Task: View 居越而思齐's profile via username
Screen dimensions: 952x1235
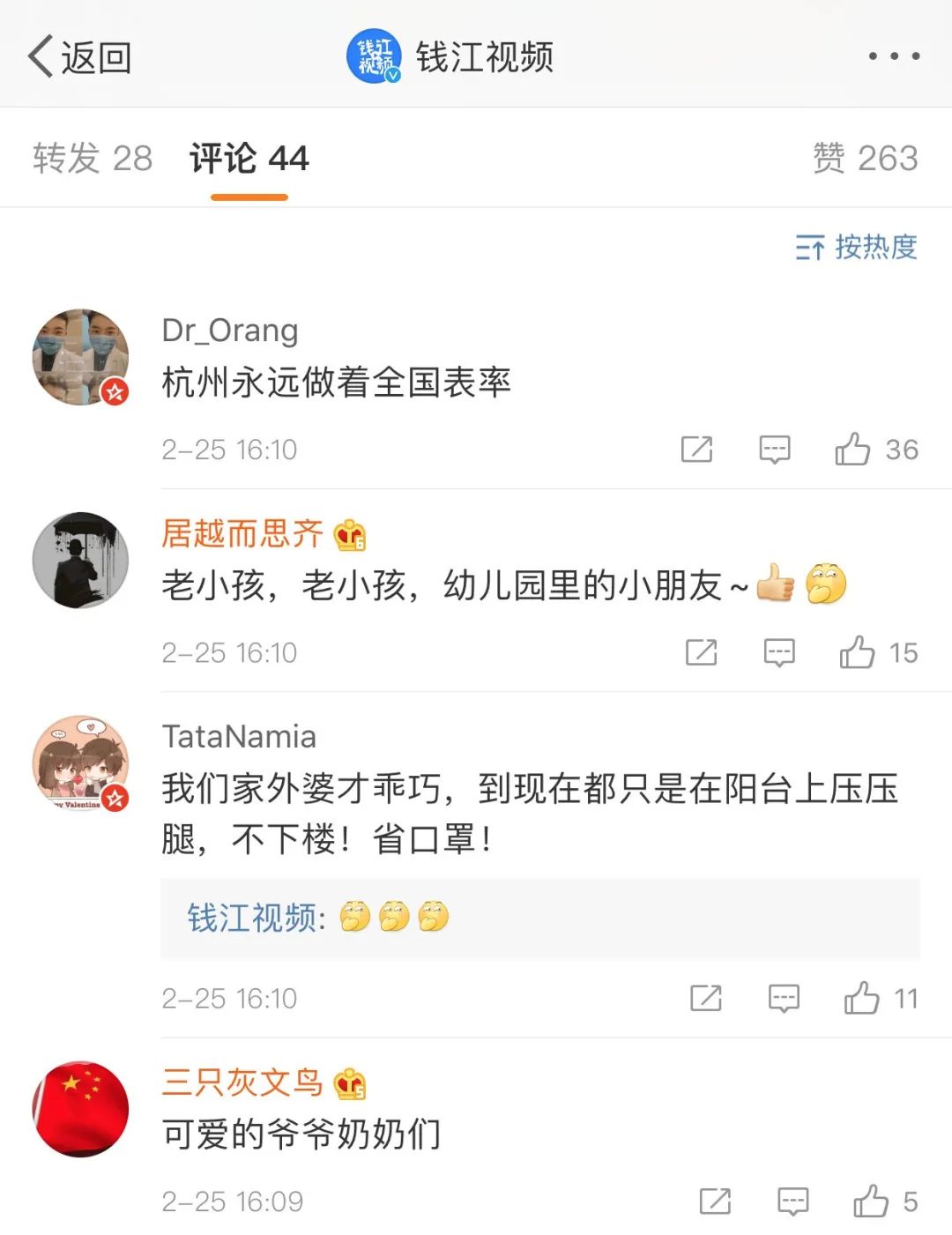Action: (242, 534)
